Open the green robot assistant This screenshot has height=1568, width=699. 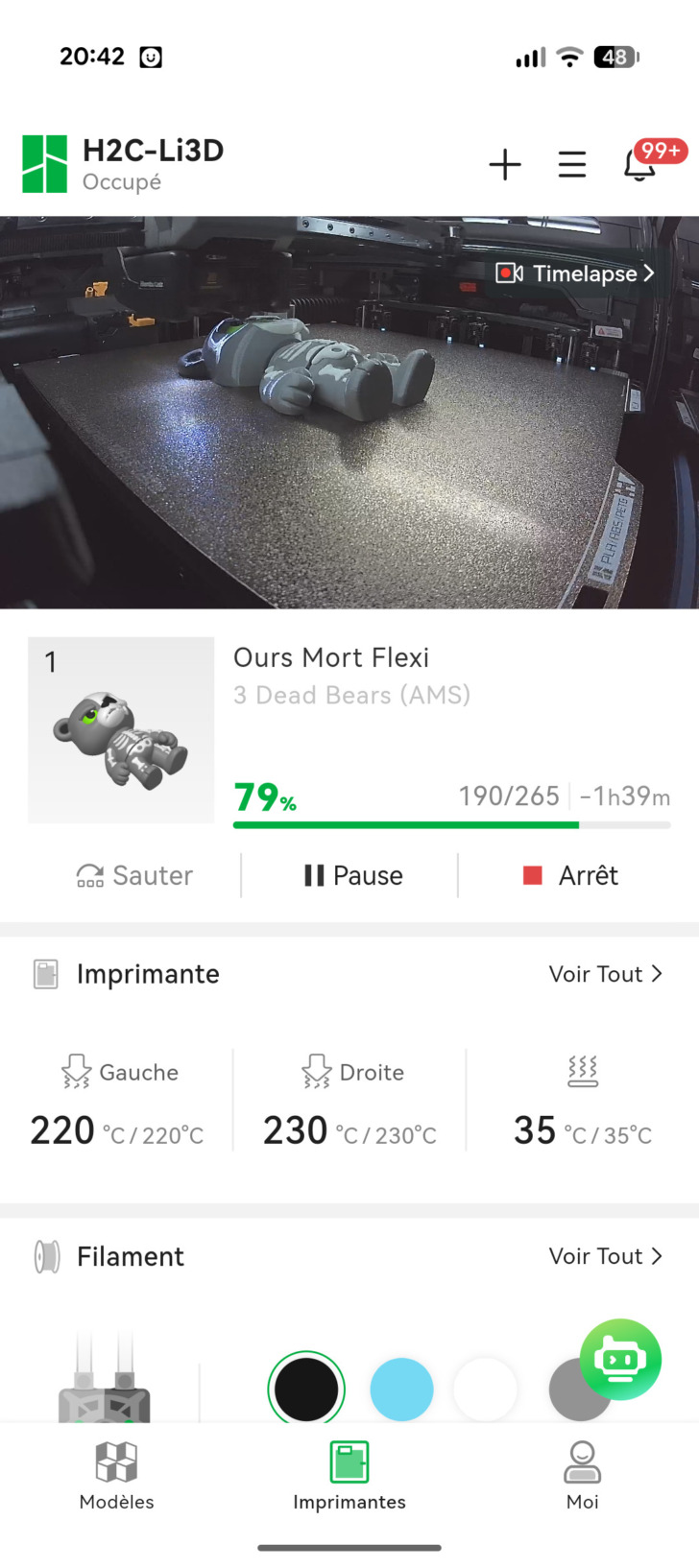coord(620,1360)
